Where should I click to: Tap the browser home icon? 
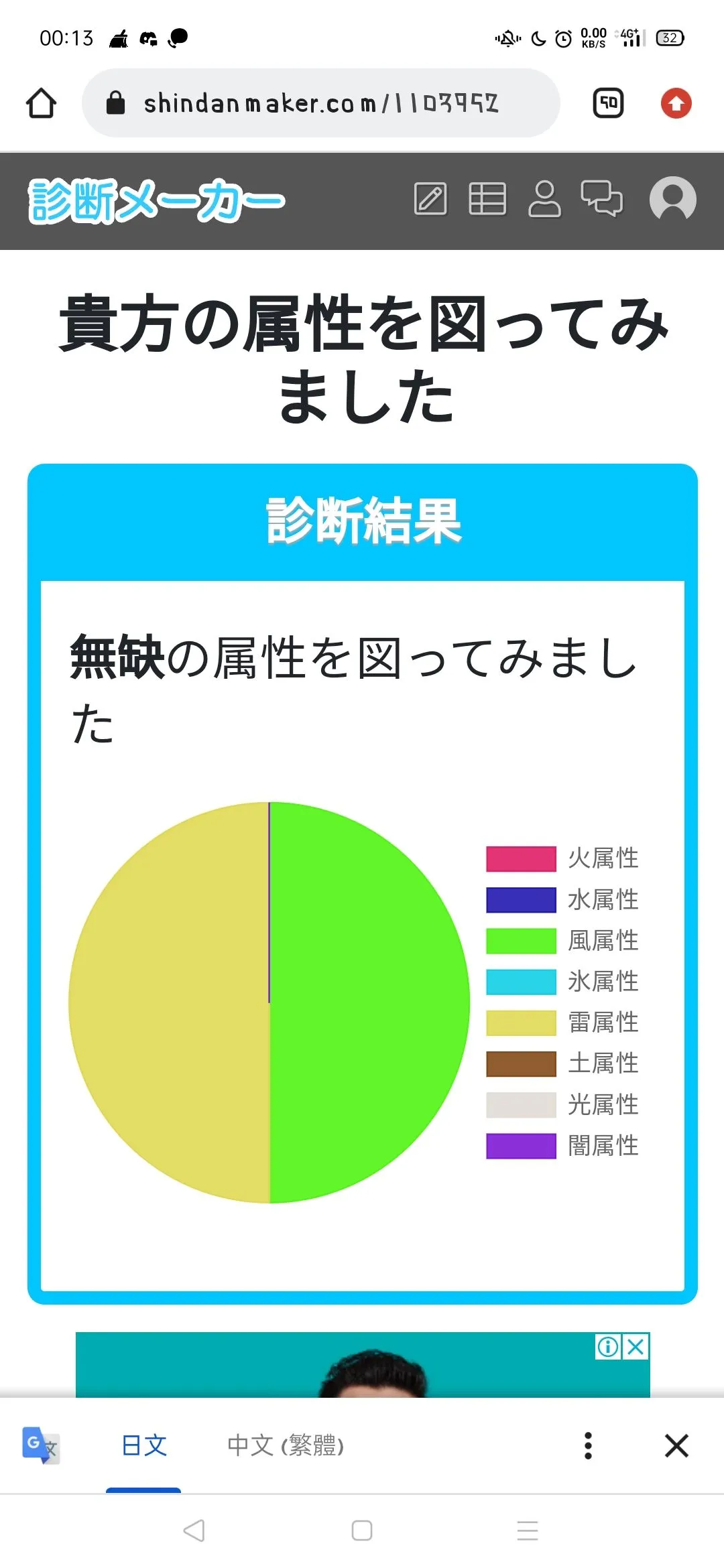[41, 103]
